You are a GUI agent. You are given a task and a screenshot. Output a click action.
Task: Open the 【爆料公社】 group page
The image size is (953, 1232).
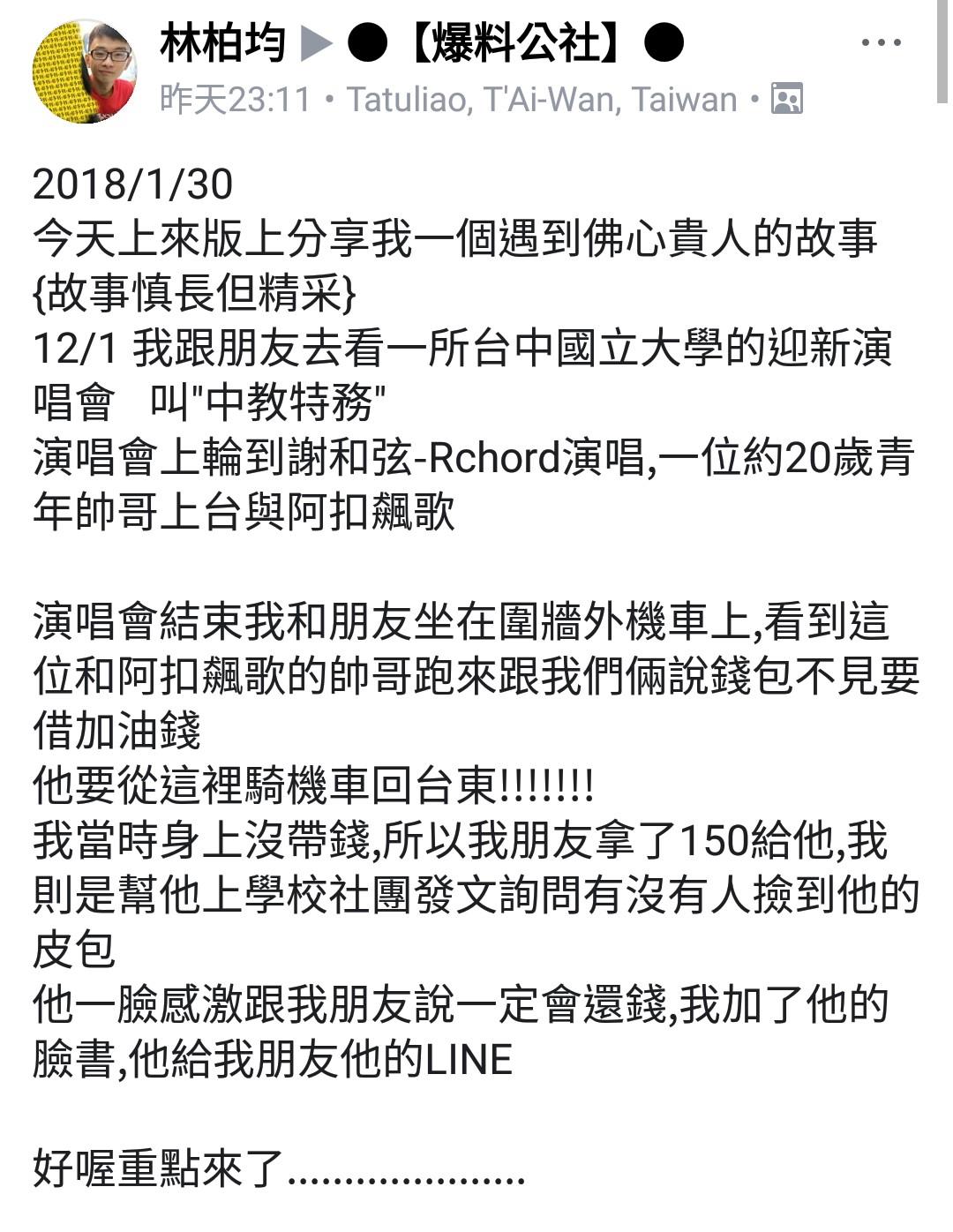(515, 43)
